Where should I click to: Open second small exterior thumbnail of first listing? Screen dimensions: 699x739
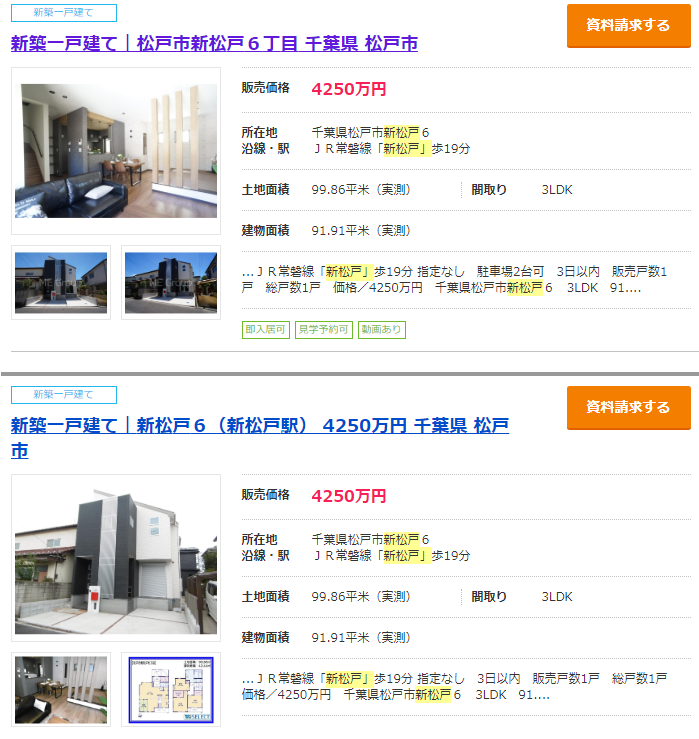click(x=170, y=282)
